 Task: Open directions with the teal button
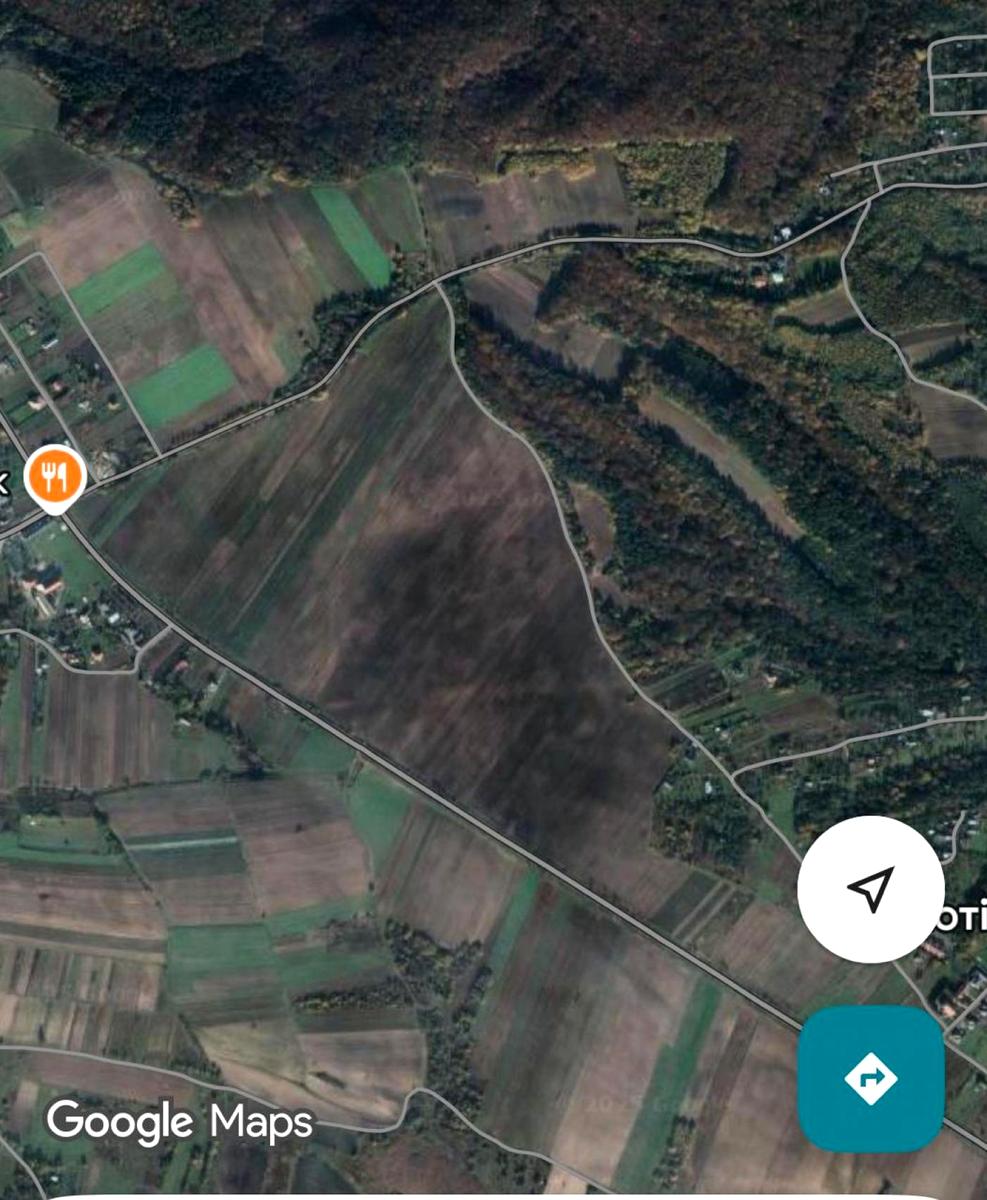(x=870, y=1078)
